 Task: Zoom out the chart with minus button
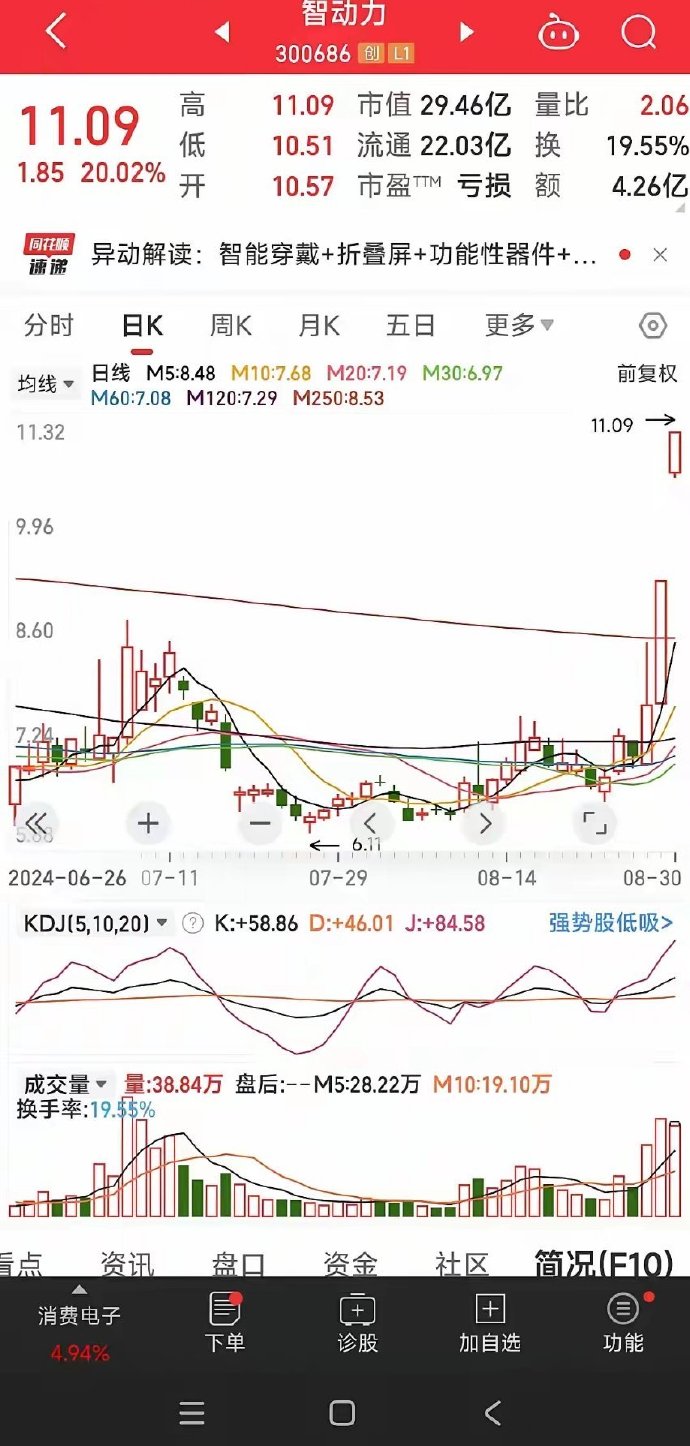pos(260,824)
